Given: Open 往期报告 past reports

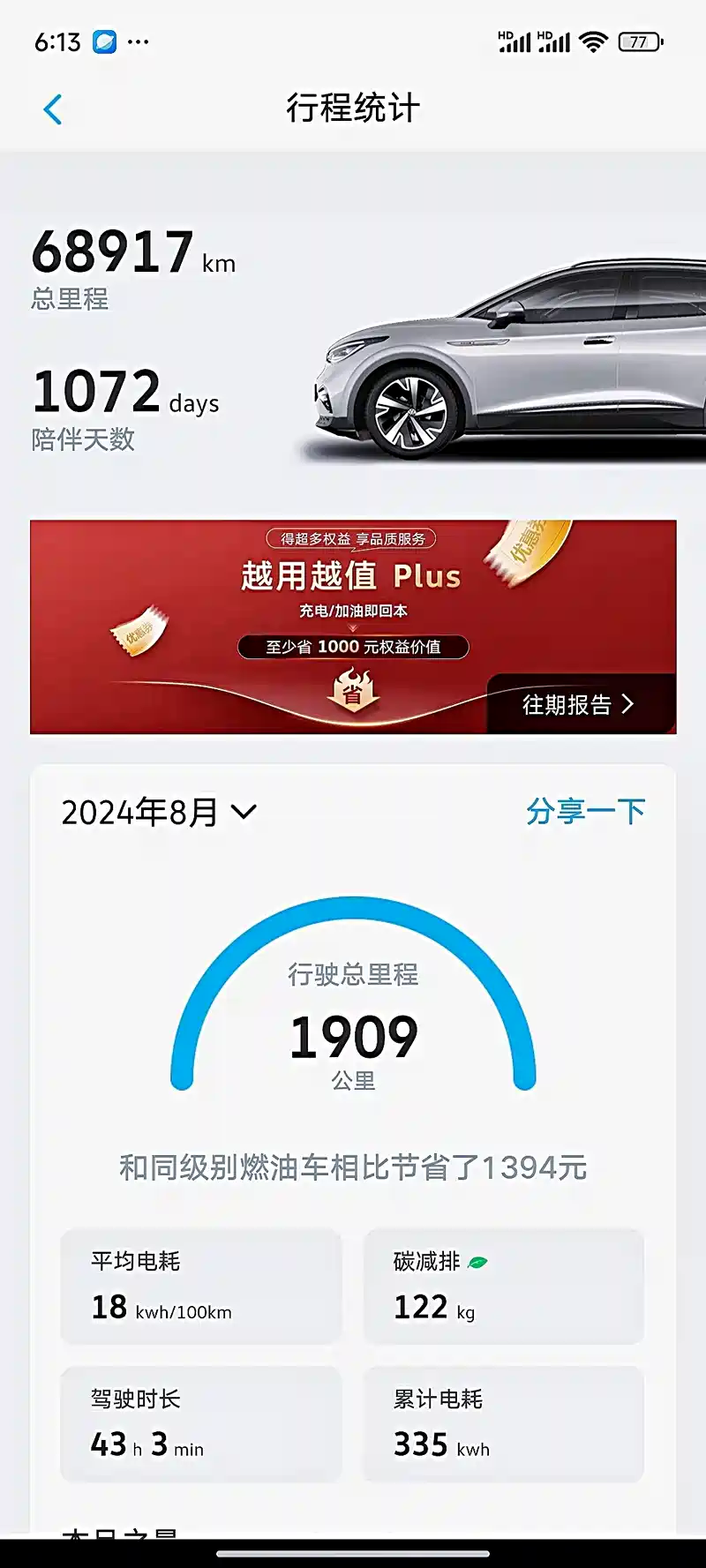Looking at the screenshot, I should [580, 704].
